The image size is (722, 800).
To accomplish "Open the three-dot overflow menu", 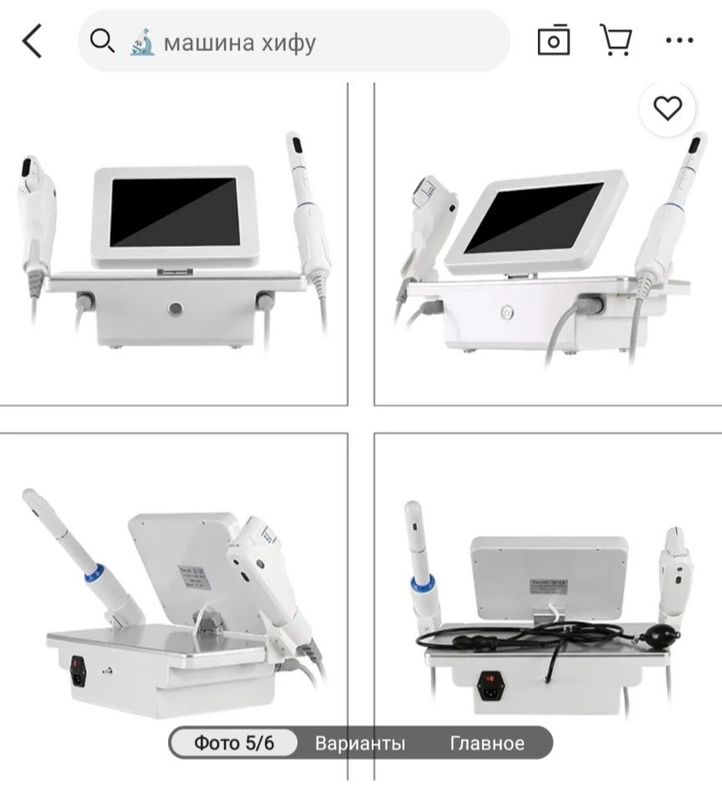I will (x=679, y=41).
